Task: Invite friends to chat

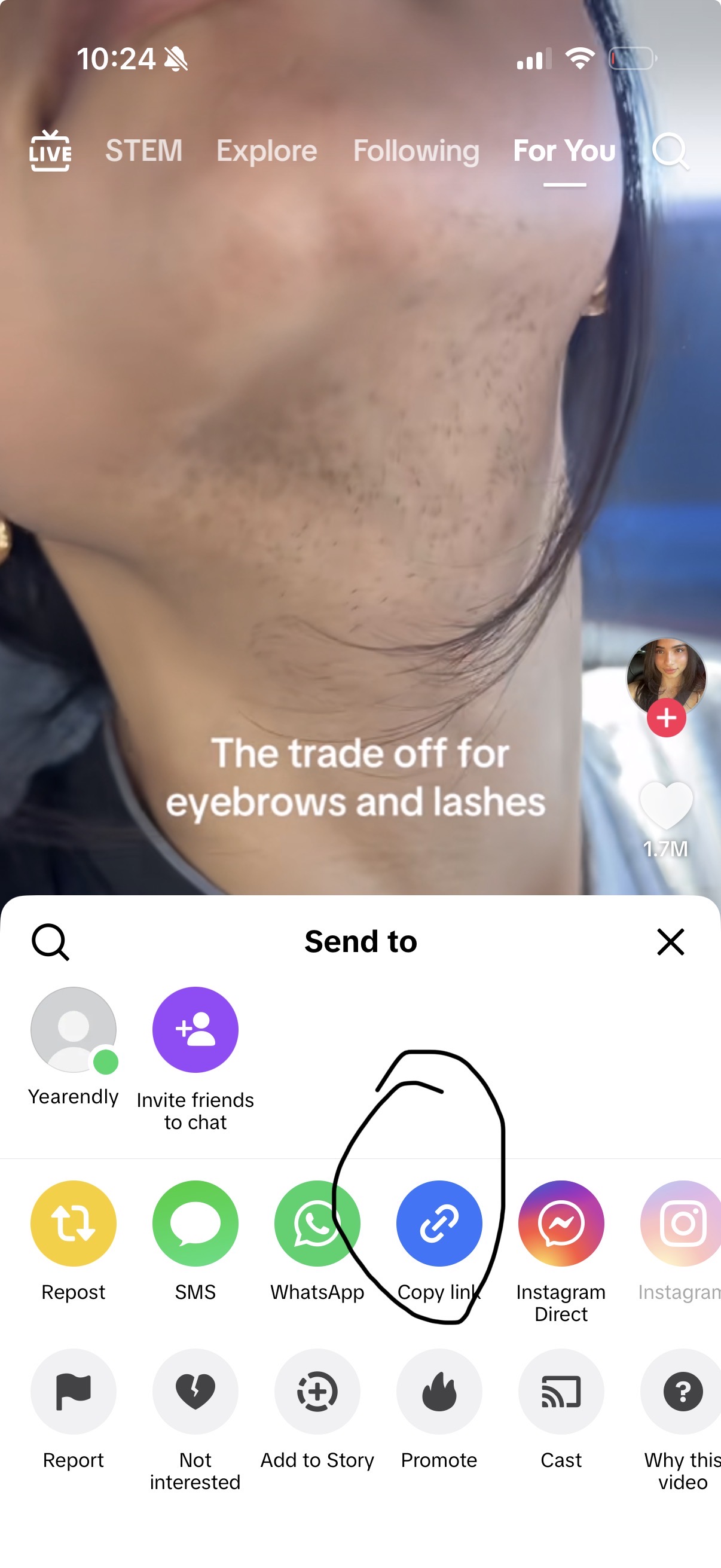Action: coord(195,1030)
